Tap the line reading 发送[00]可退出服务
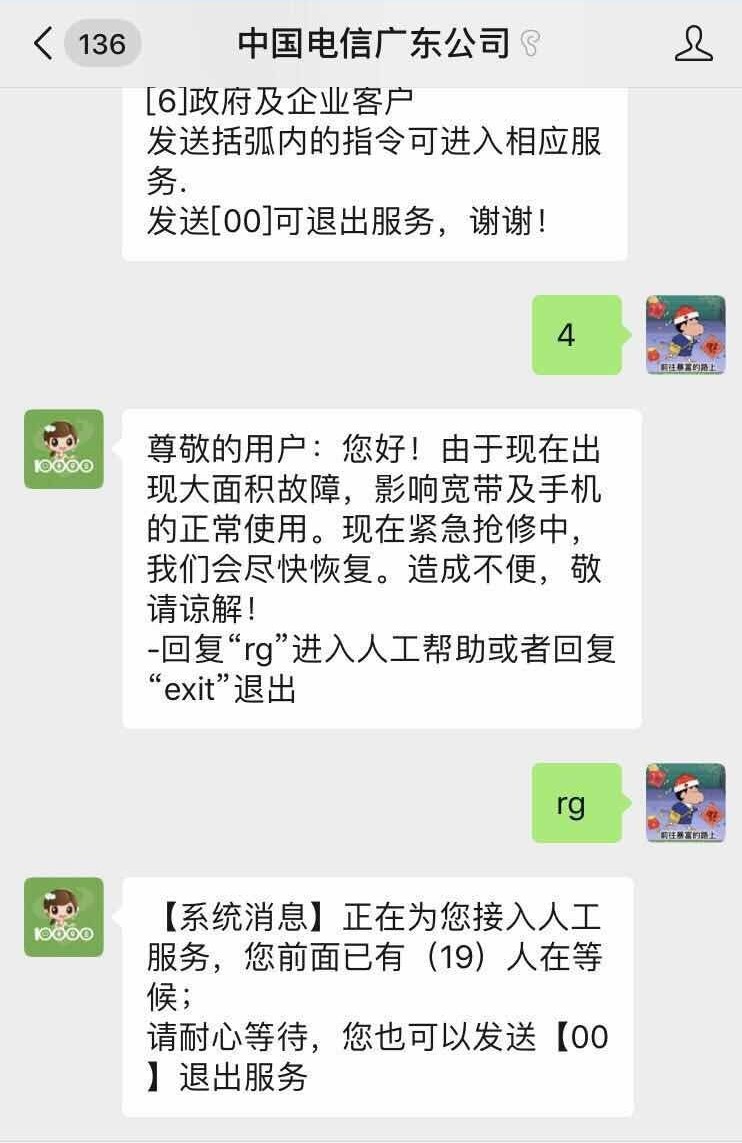This screenshot has width=742, height=1143. (330, 220)
